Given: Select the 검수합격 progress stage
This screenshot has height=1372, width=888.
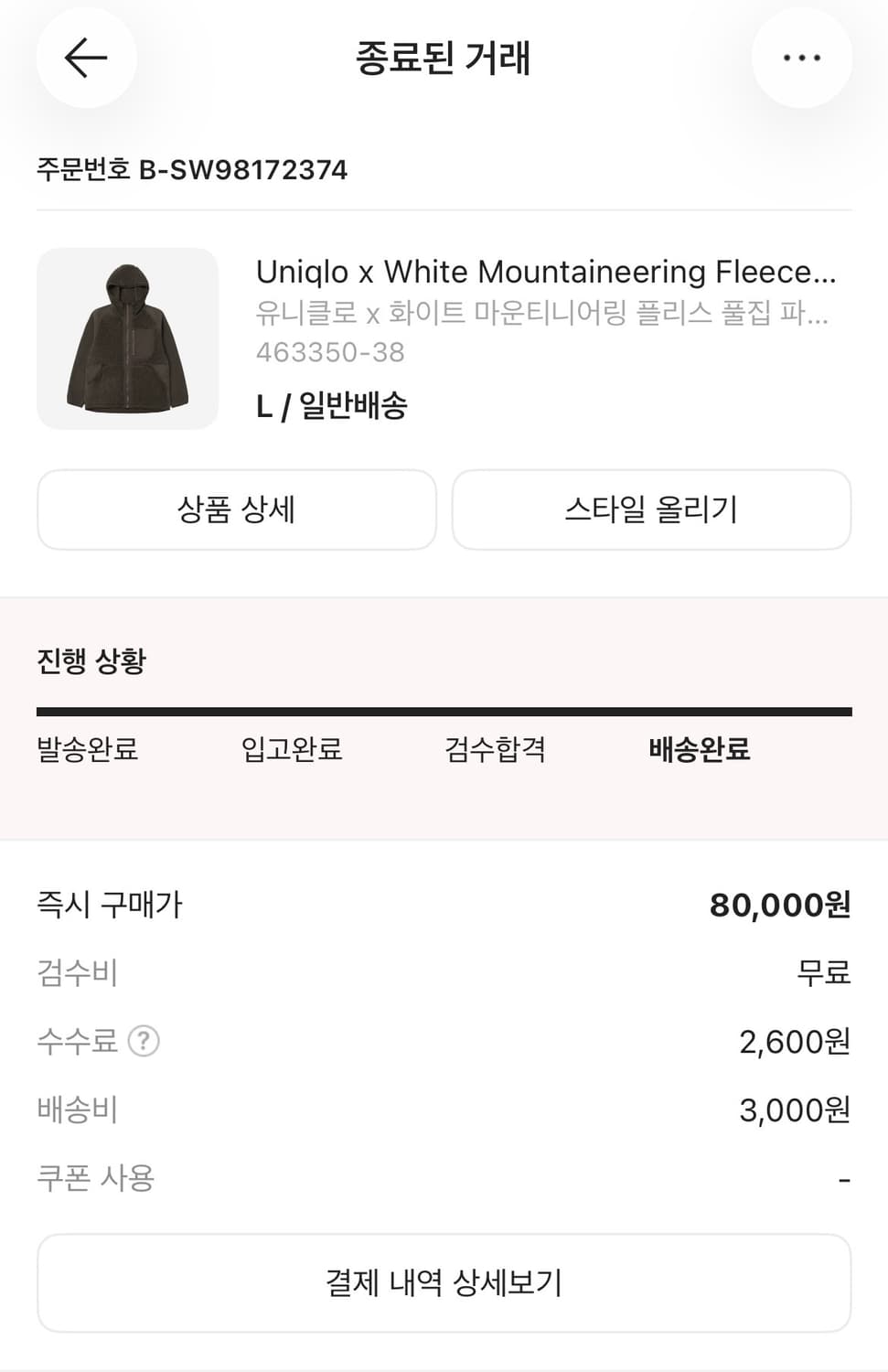Looking at the screenshot, I should click(x=495, y=750).
